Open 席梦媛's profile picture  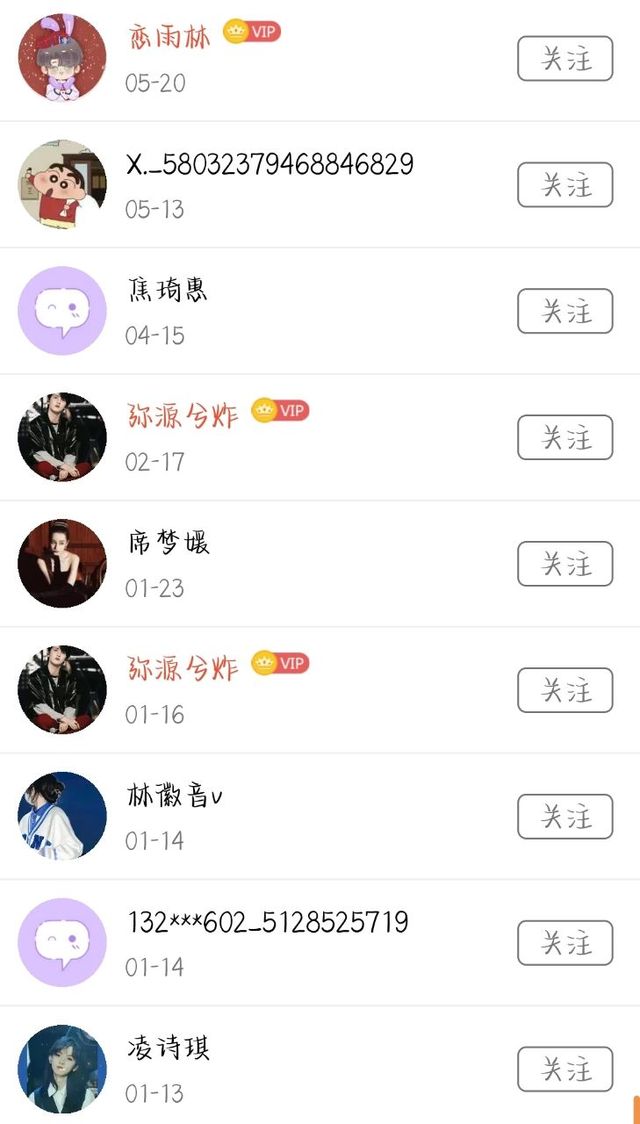[x=62, y=563]
